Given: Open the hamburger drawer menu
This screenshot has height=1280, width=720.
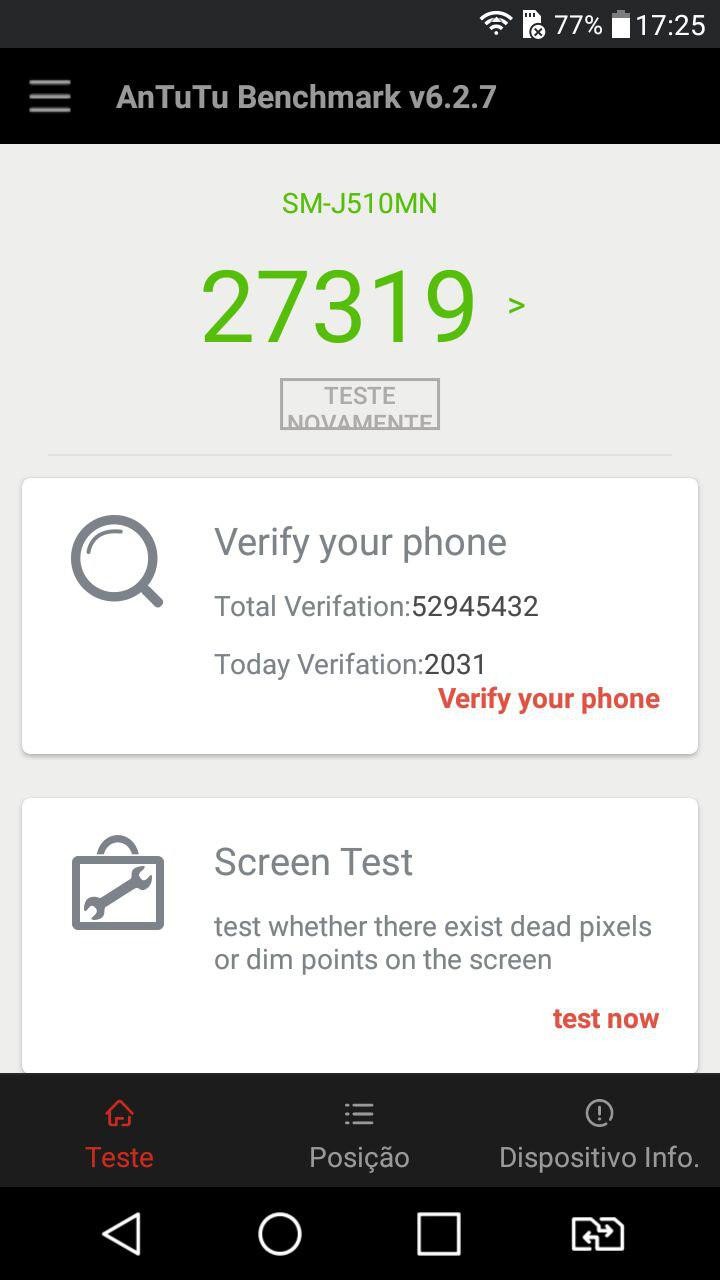Looking at the screenshot, I should (50, 97).
